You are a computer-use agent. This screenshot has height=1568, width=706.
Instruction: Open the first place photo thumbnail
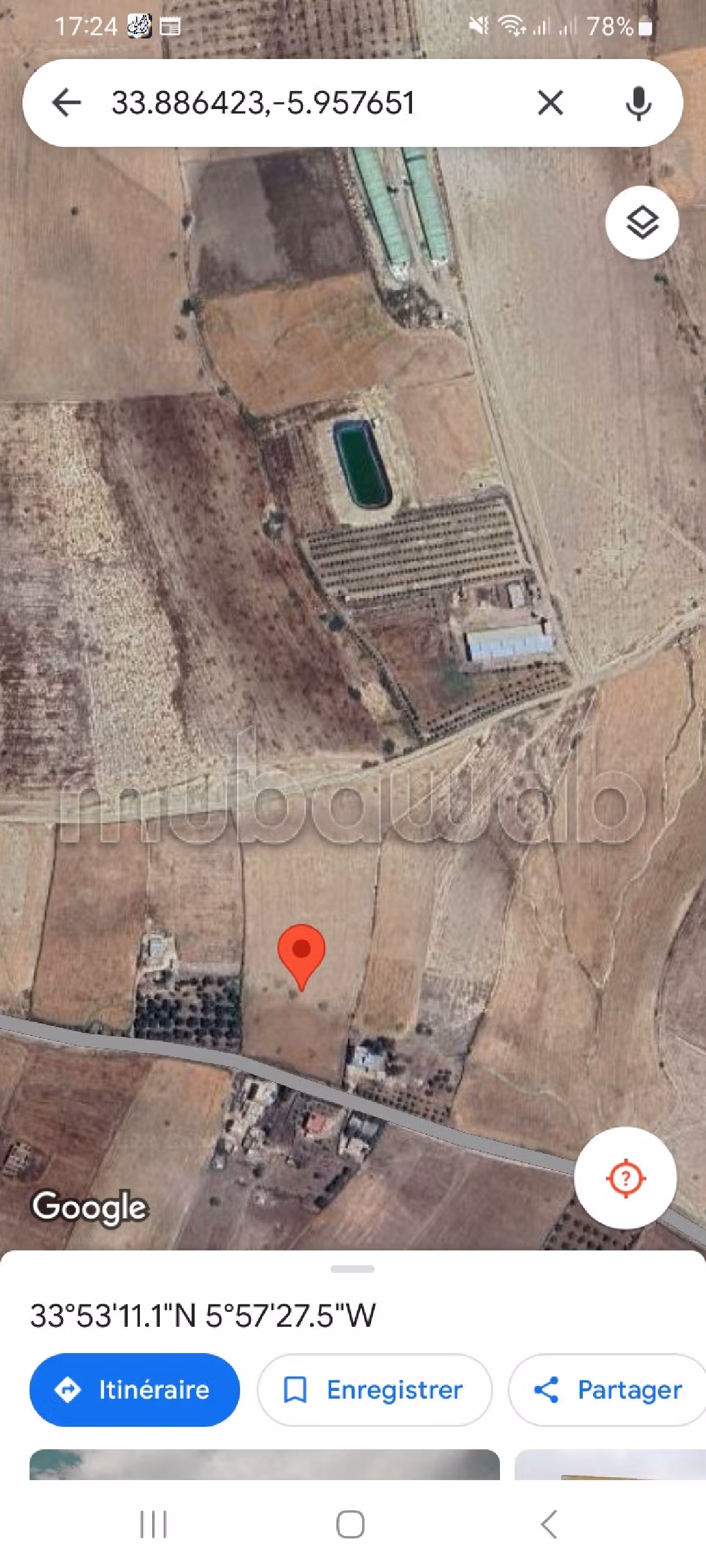coord(264,1465)
